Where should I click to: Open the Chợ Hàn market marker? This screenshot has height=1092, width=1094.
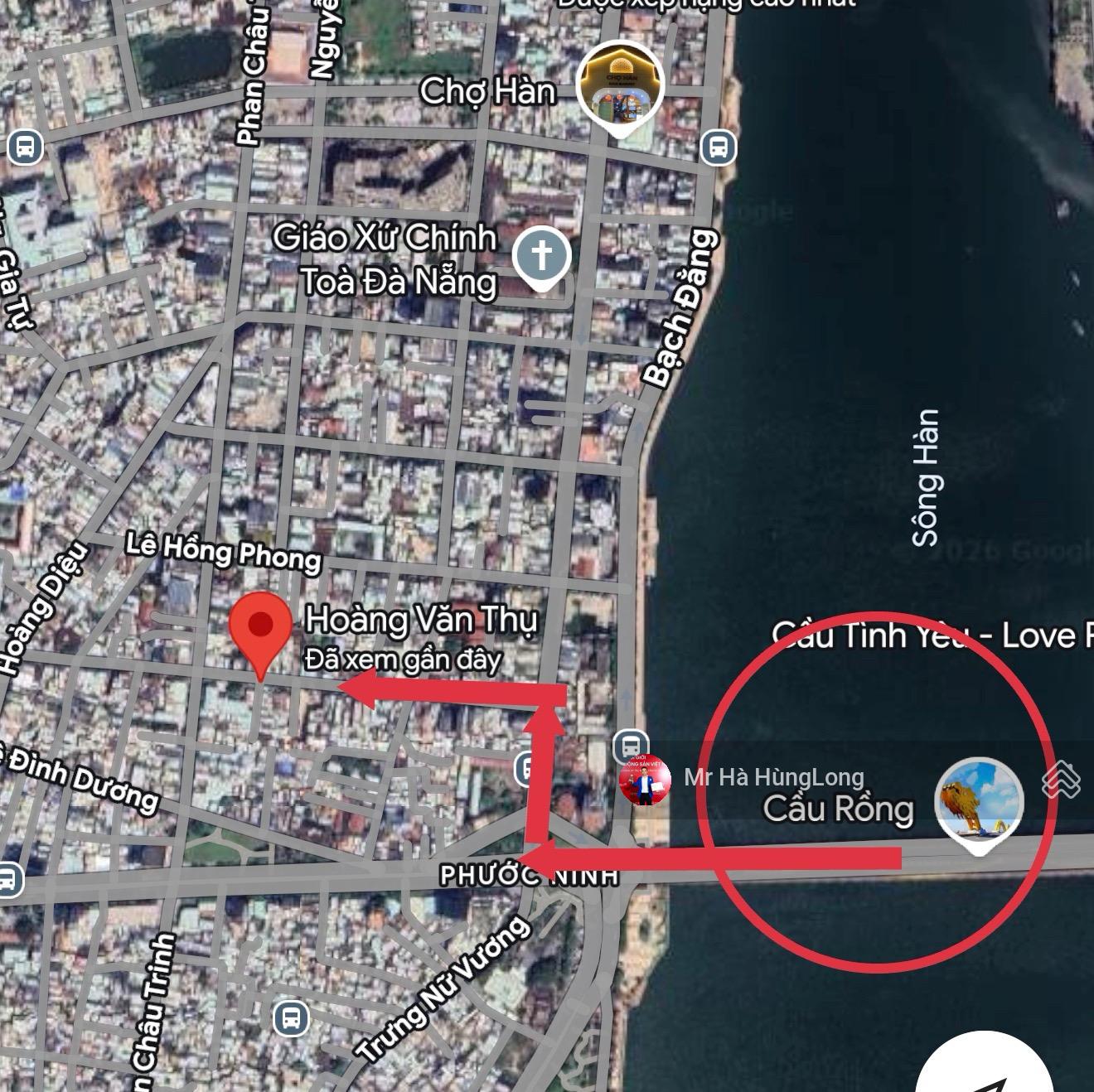pyautogui.click(x=621, y=87)
